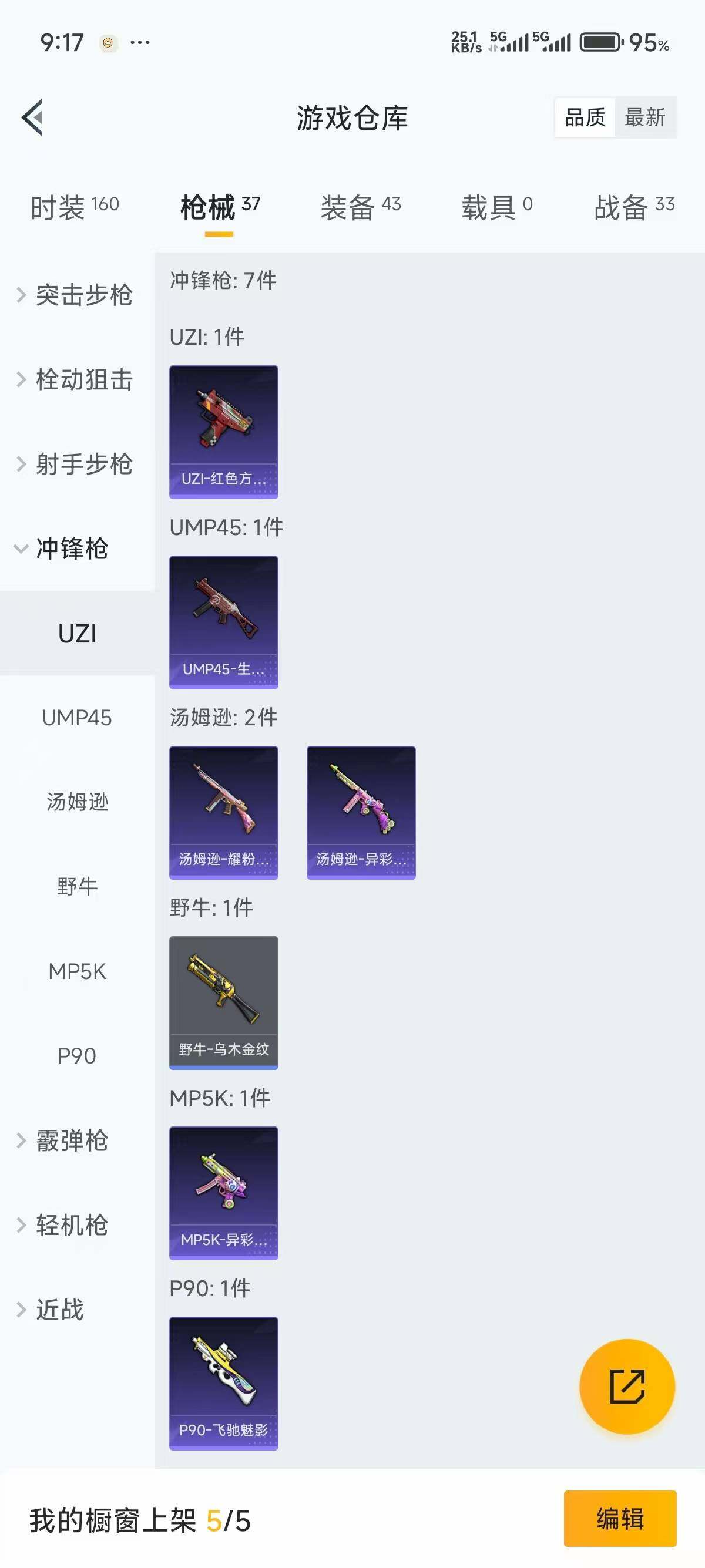View the P90-飞驰魅影 skin thumbnail
Image resolution: width=705 pixels, height=1568 pixels.
tap(223, 1382)
